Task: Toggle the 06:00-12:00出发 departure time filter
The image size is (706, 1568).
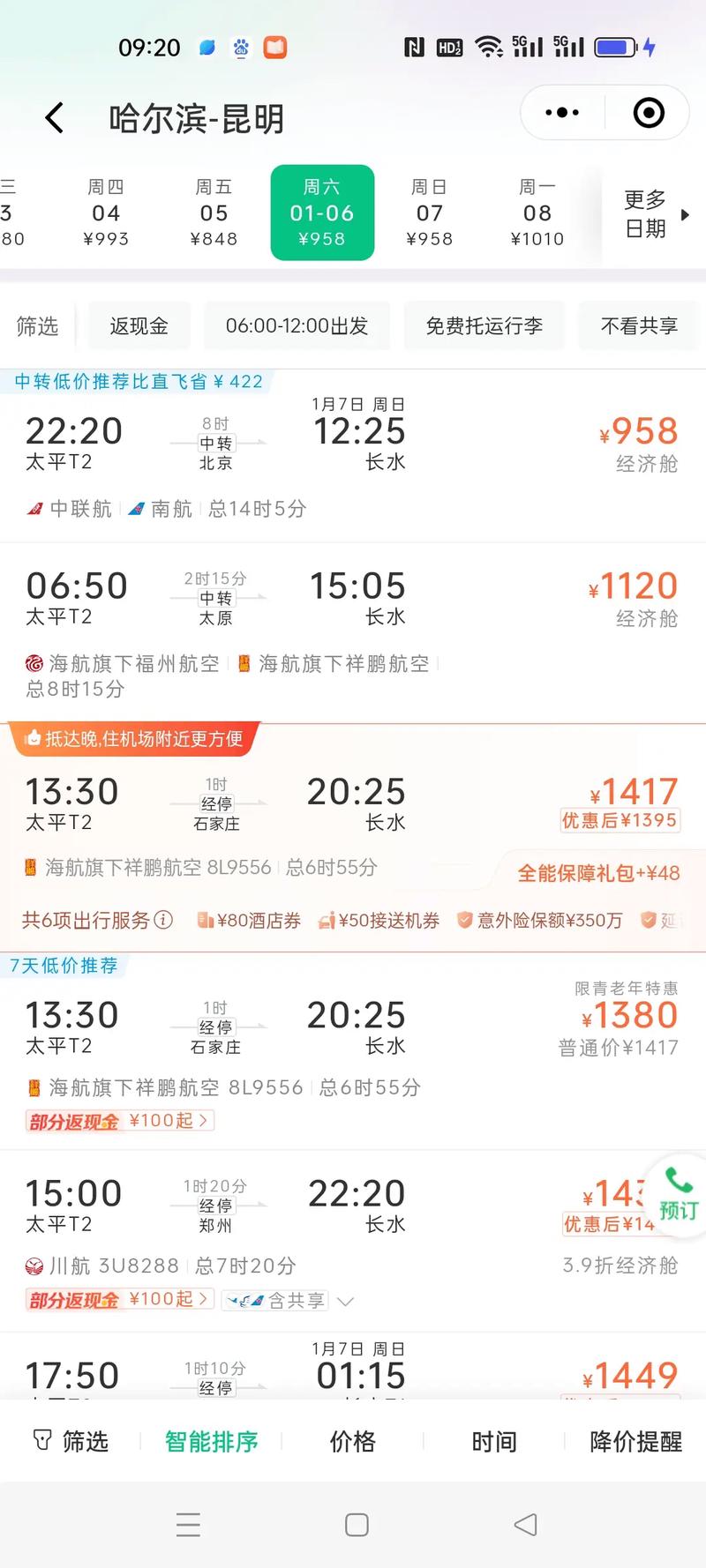Action: point(297,325)
